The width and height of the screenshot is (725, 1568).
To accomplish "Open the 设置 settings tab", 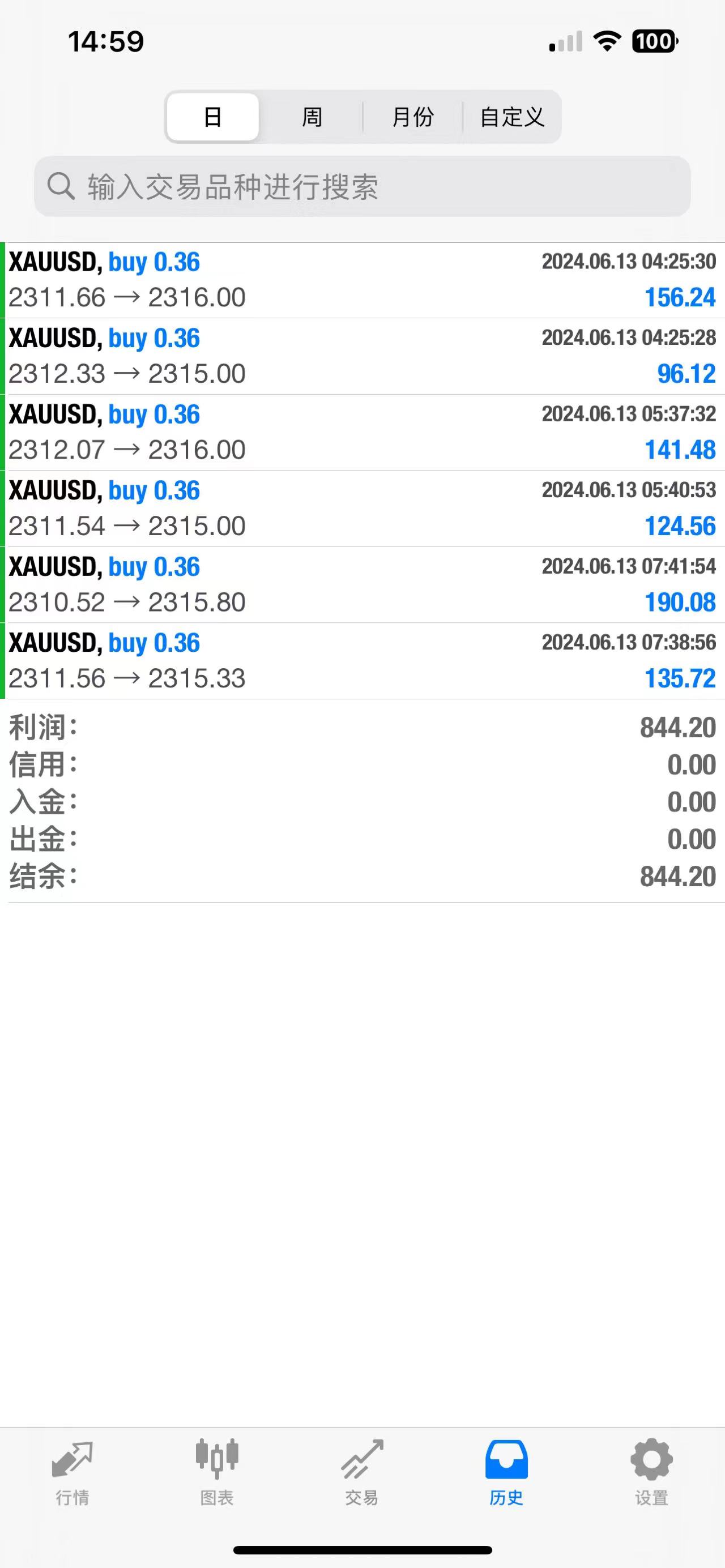I will click(x=651, y=1472).
